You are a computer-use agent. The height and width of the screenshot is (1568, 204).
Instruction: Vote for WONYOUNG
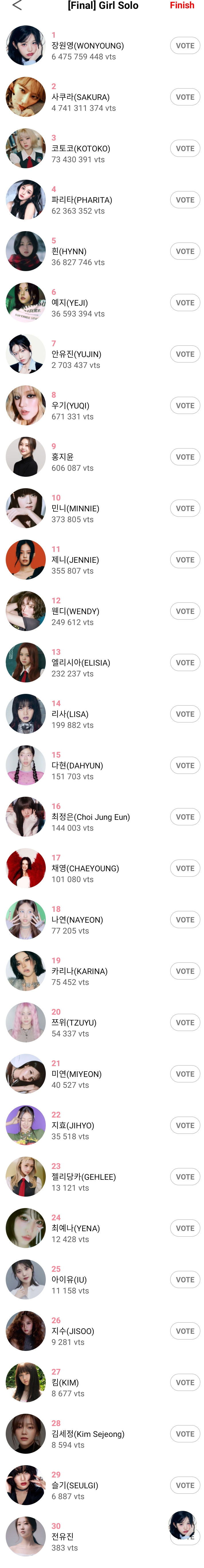pos(185,46)
